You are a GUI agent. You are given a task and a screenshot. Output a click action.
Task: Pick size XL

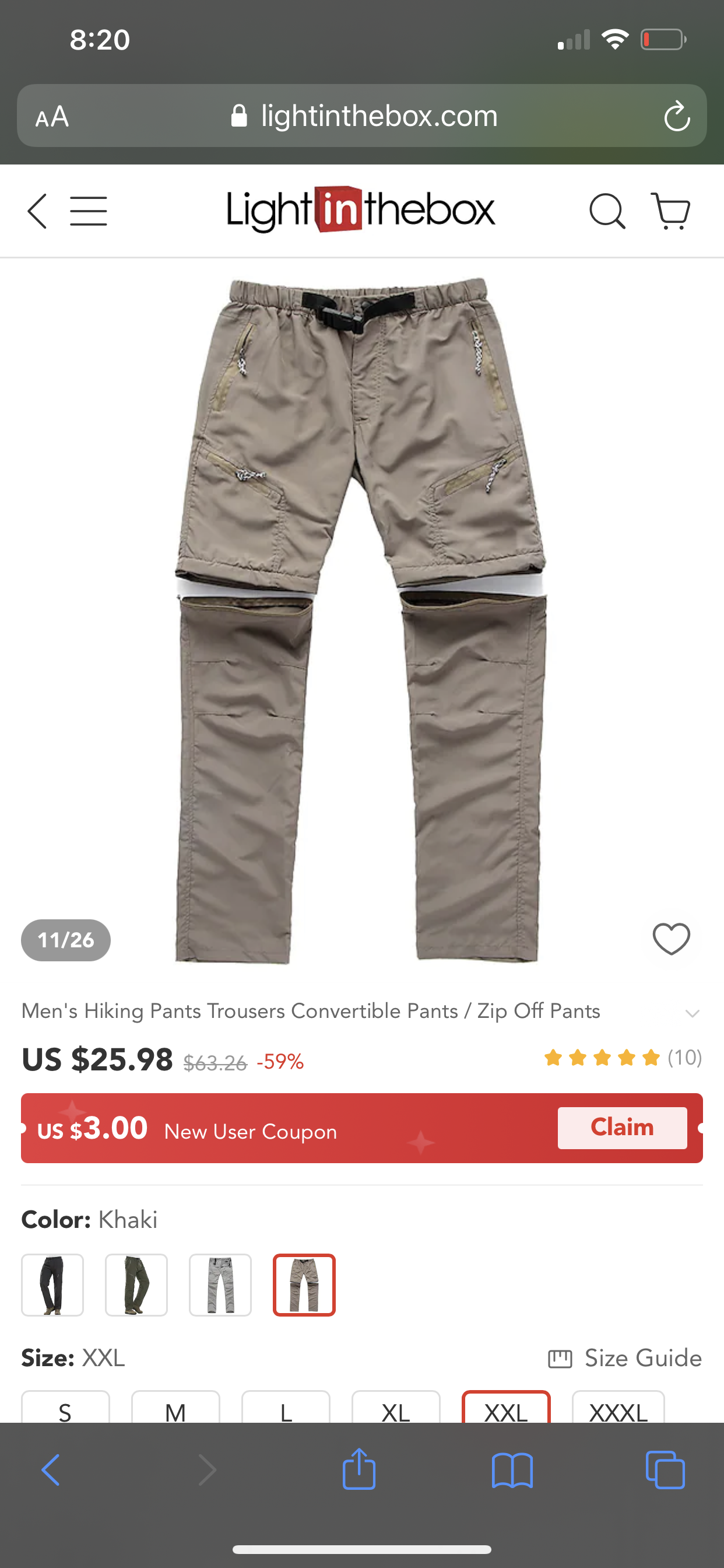[x=396, y=1410]
